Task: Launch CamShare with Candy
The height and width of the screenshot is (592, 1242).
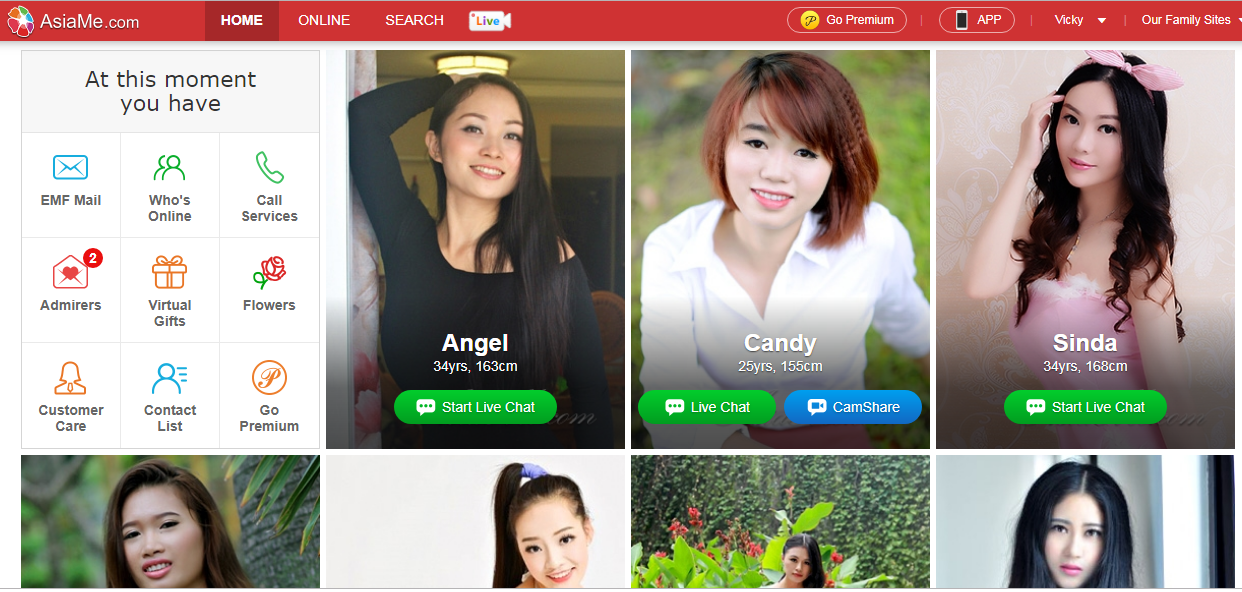Action: [x=853, y=407]
